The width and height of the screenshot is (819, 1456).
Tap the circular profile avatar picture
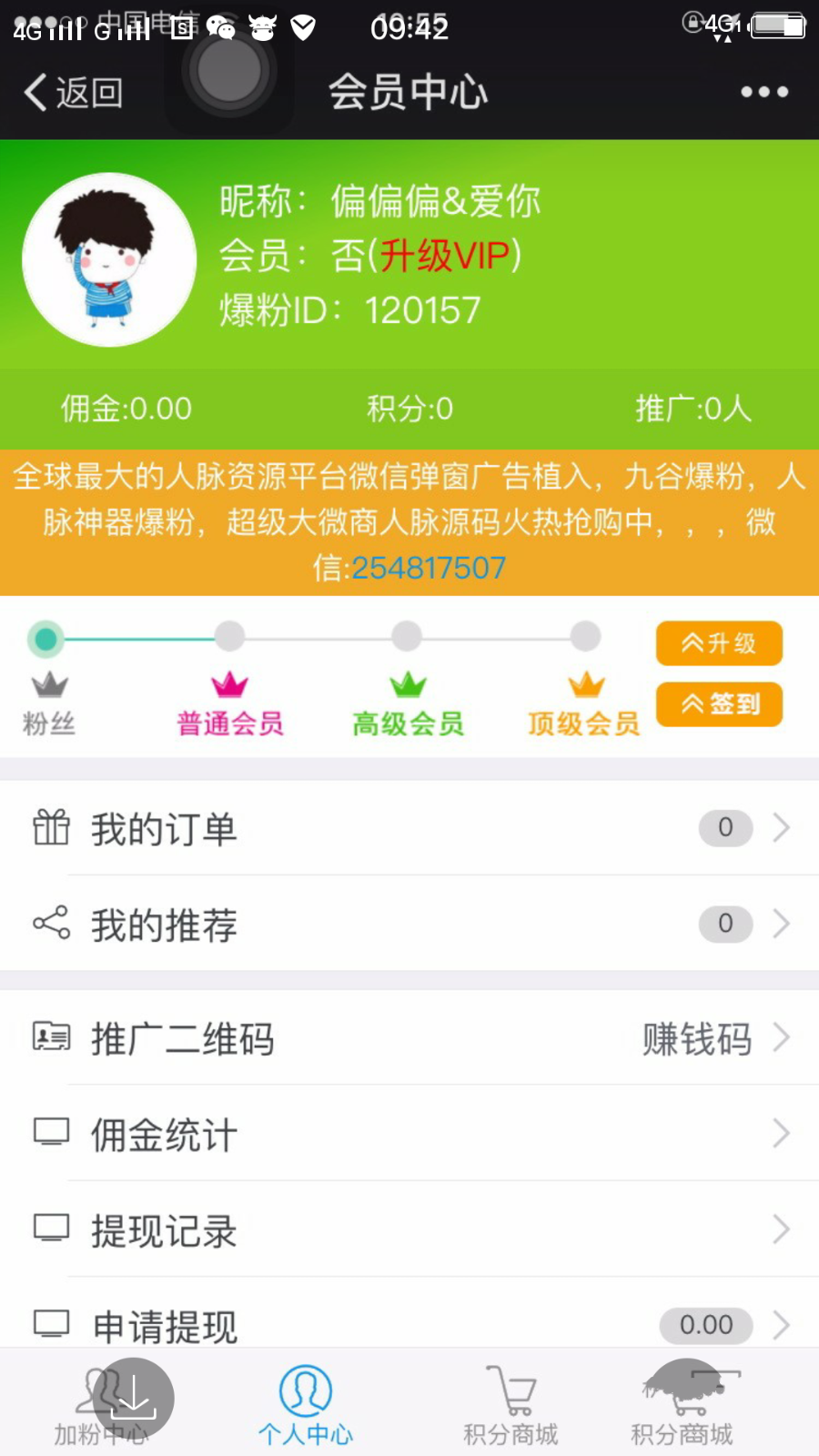click(x=107, y=259)
